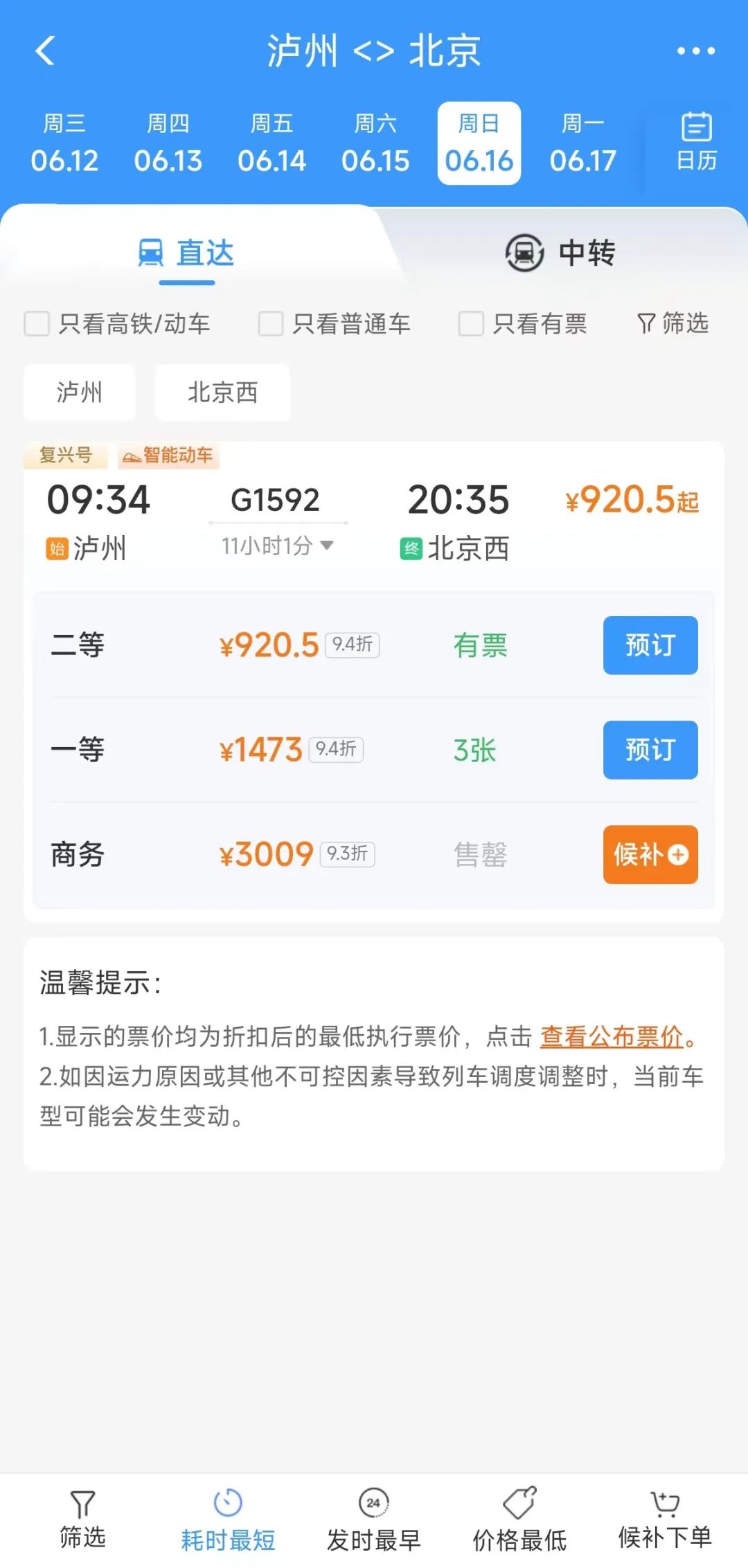This screenshot has width=748, height=1568.
Task: Select the 泸州 station chip
Action: tap(80, 393)
